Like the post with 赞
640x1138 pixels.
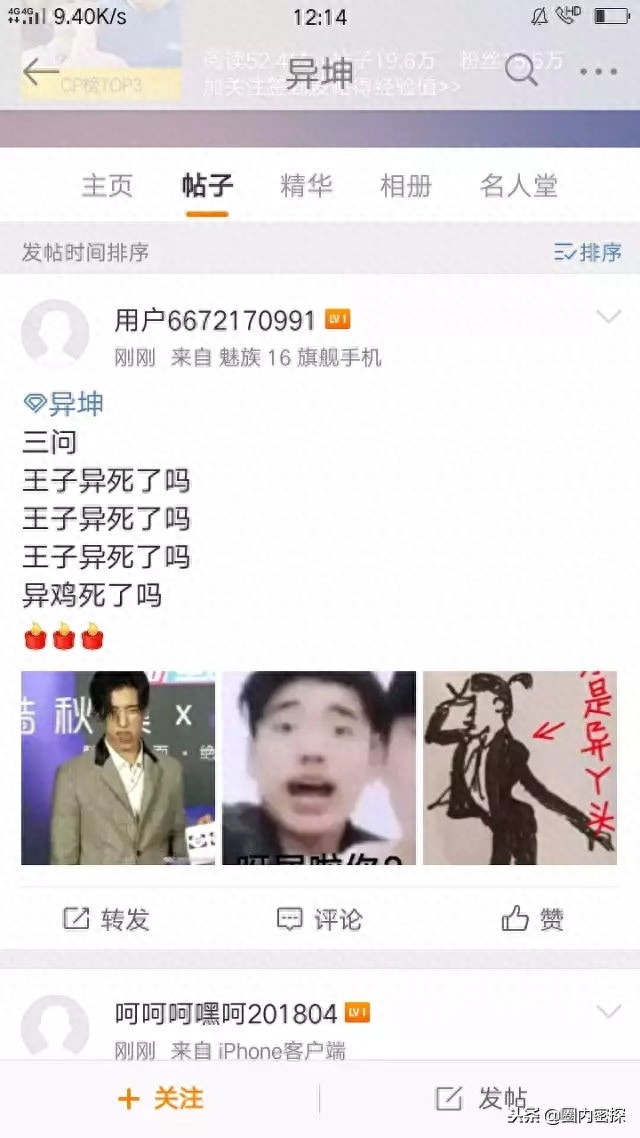coord(533,919)
